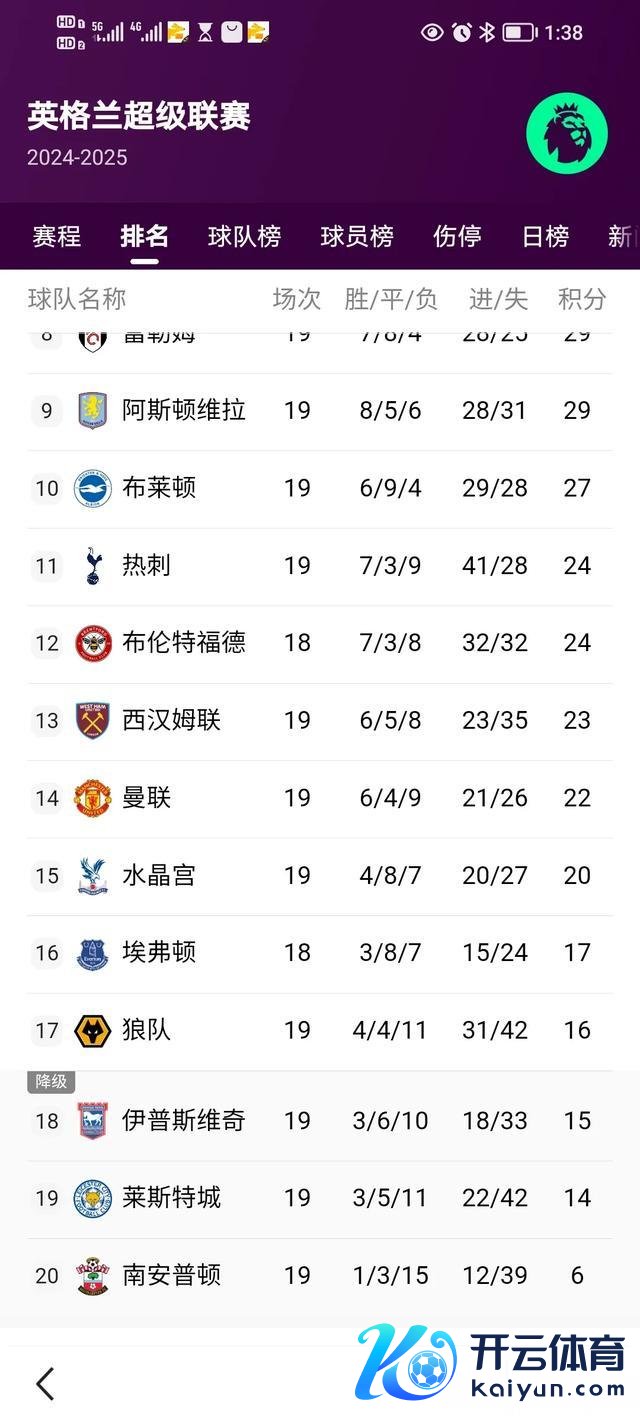The width and height of the screenshot is (640, 1422).
Task: View the 伤停 tab
Action: [x=457, y=237]
